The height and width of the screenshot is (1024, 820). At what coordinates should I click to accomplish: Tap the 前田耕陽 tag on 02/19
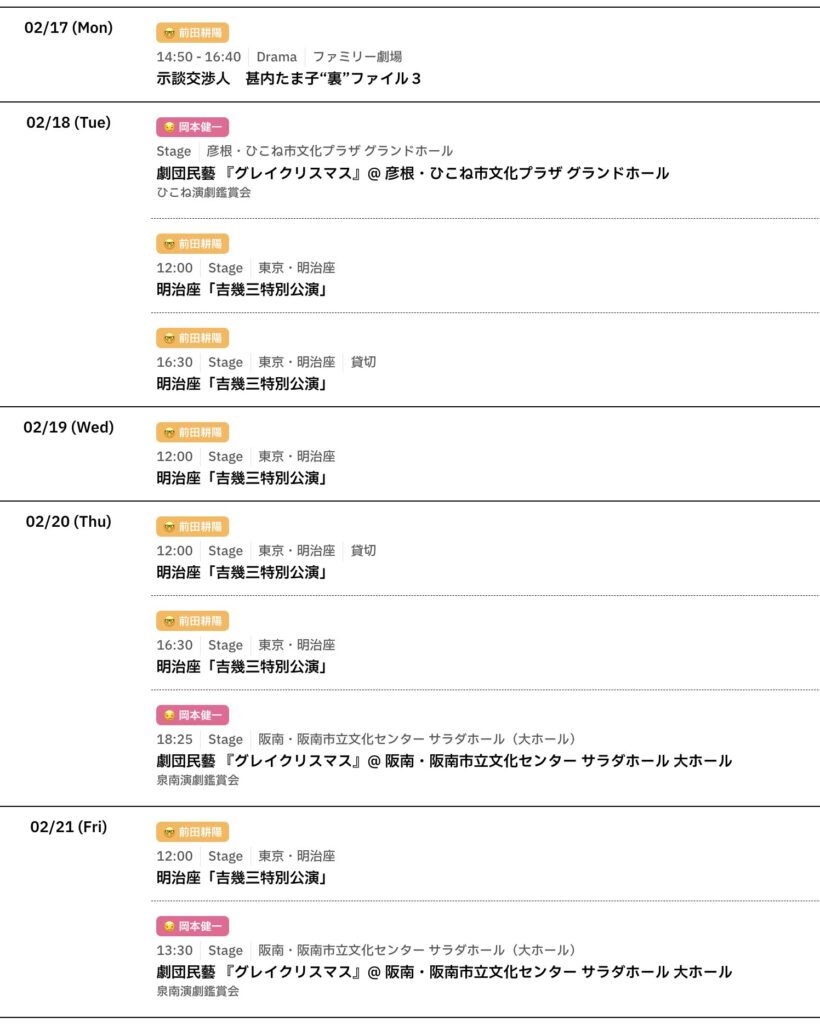point(193,432)
